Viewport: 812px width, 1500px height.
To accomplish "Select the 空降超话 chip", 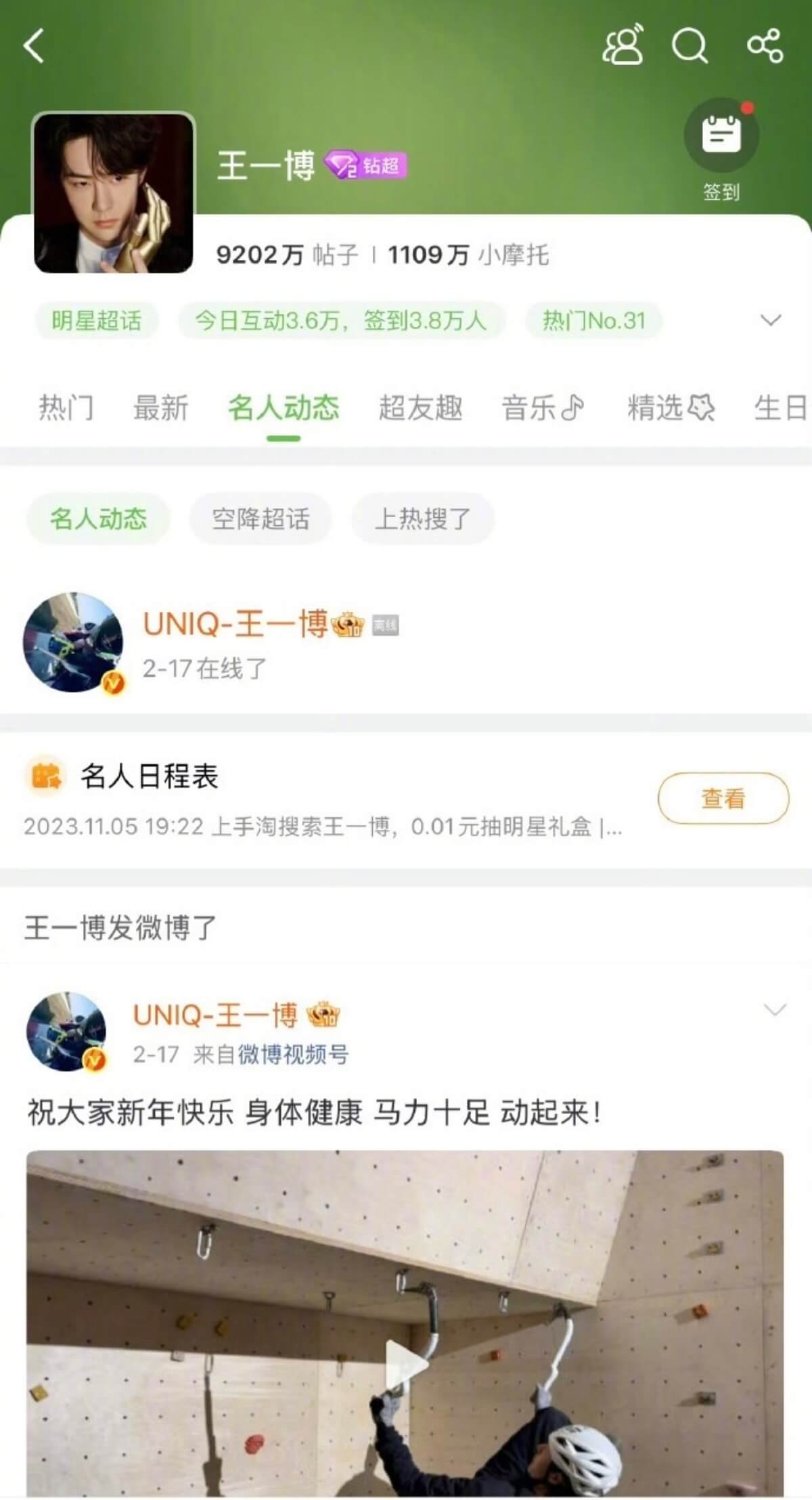I will 261,519.
